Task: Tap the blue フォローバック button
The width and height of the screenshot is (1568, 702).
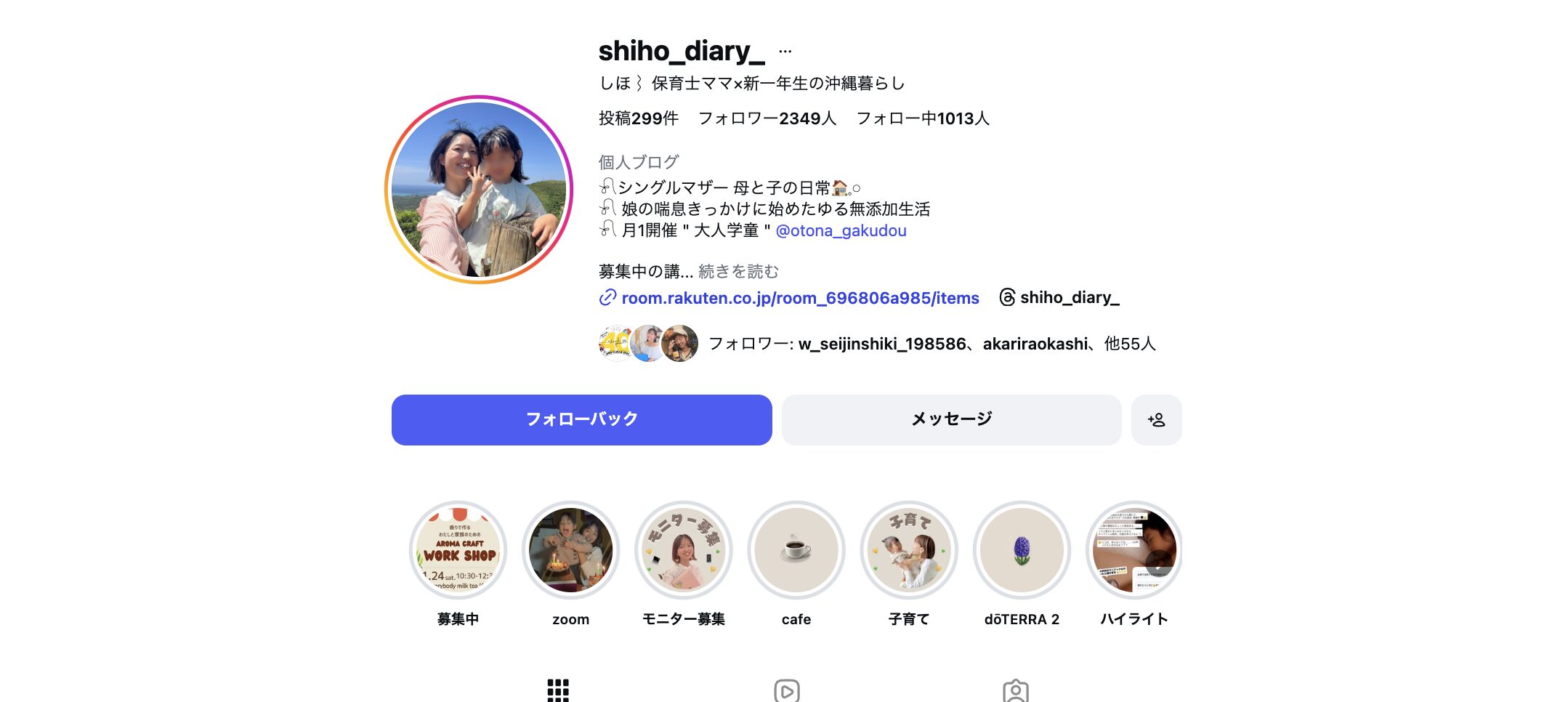Action: (x=581, y=419)
